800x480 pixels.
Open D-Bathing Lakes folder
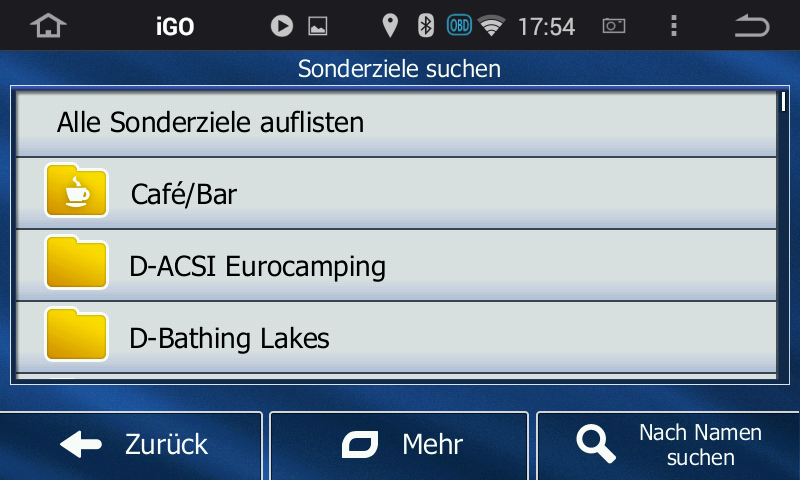(x=394, y=338)
